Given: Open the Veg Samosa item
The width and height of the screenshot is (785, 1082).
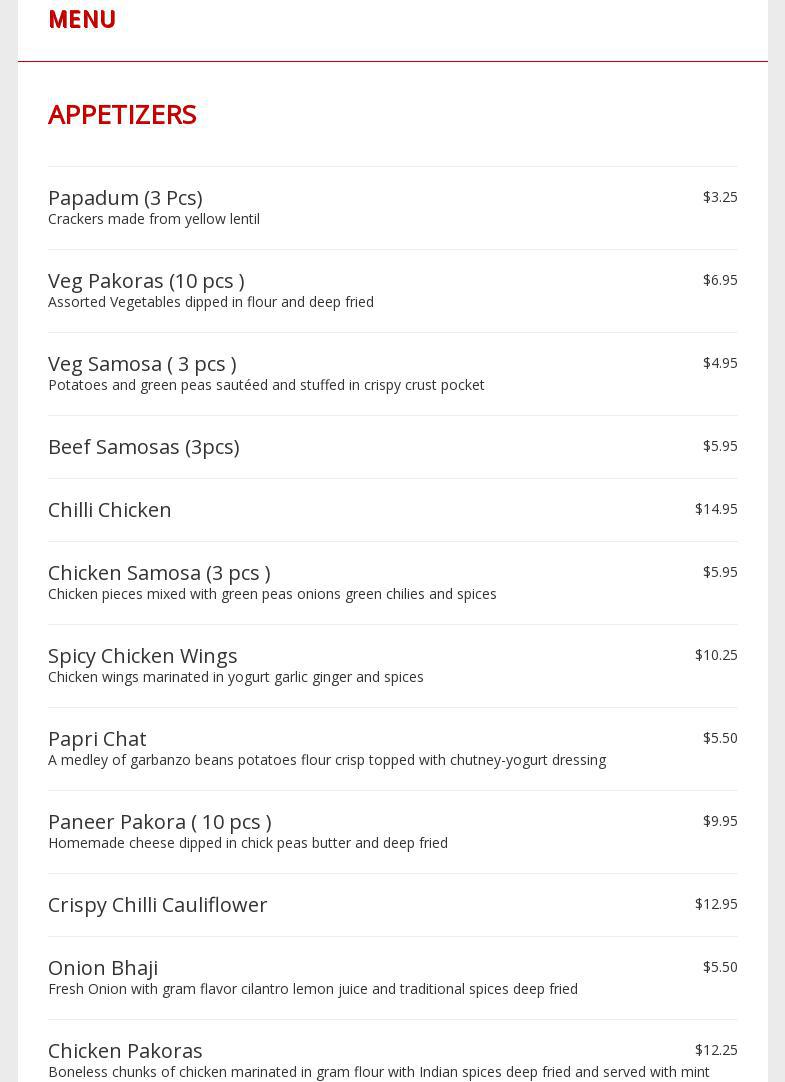Looking at the screenshot, I should [x=142, y=364].
